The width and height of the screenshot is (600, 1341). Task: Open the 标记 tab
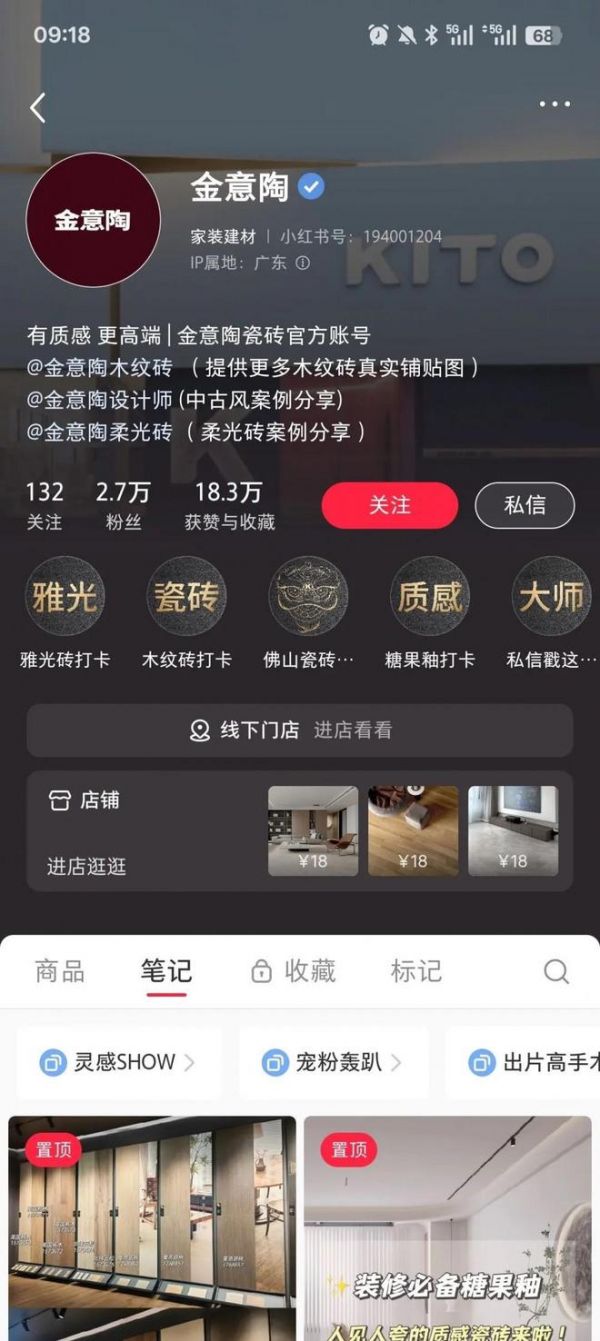416,971
